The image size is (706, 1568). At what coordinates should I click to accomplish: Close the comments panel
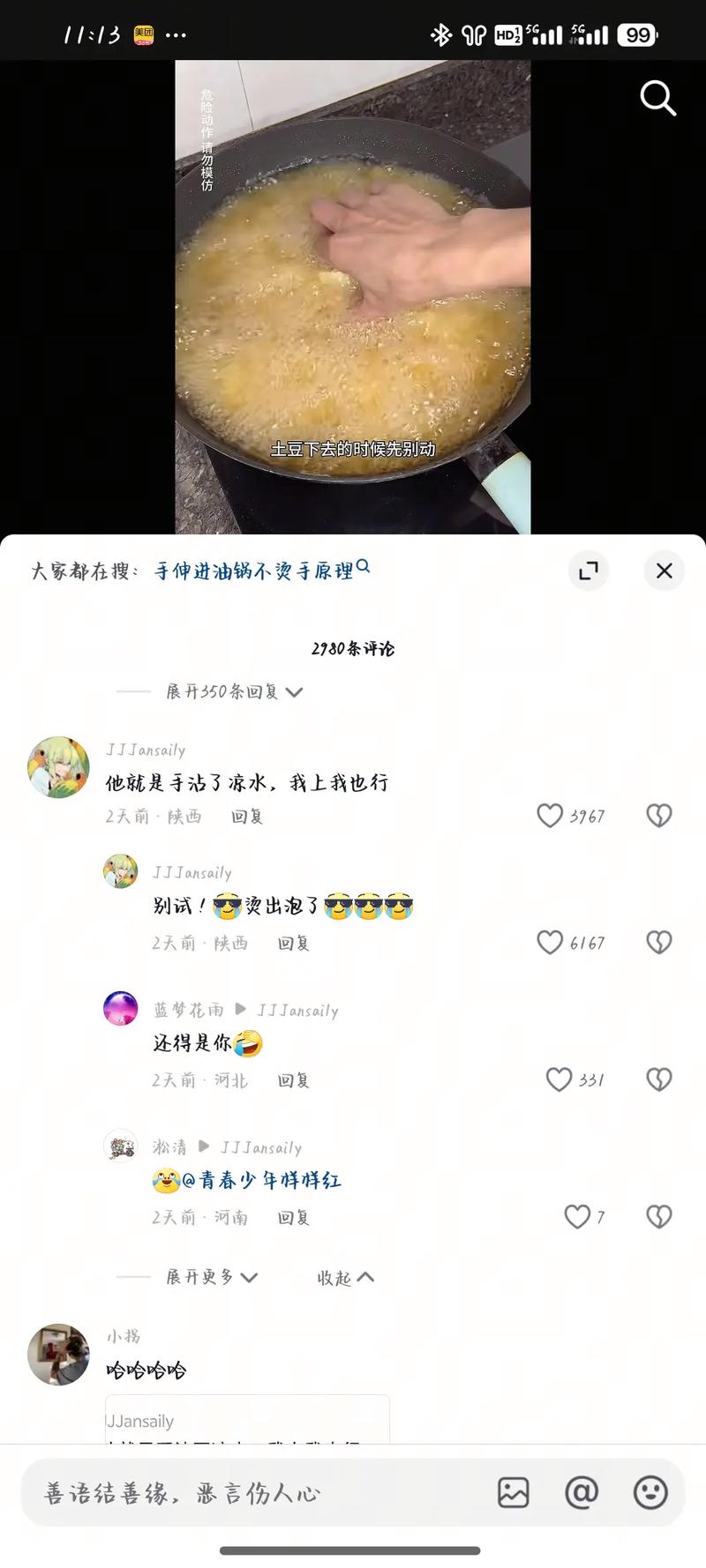664,571
